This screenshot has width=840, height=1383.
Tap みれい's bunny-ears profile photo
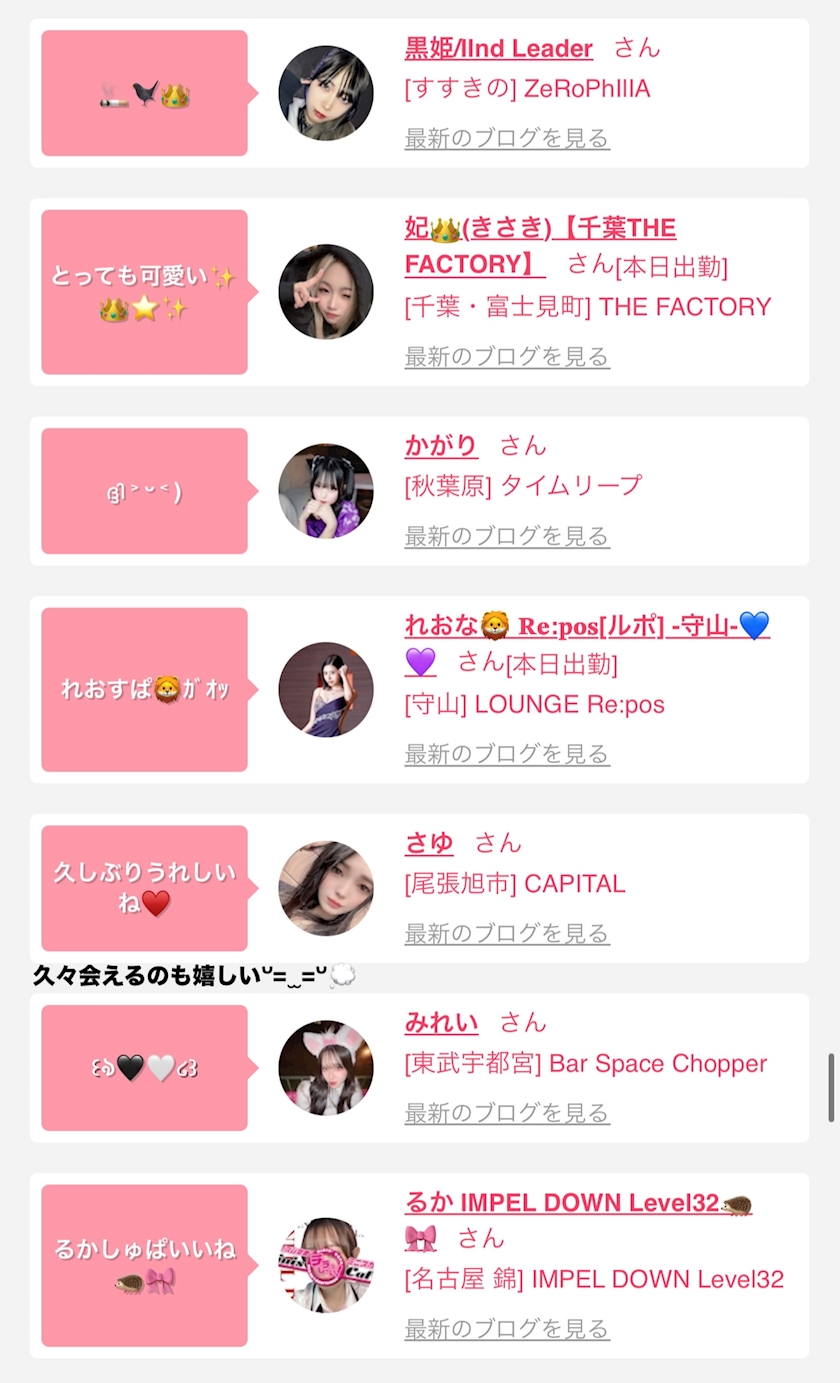[326, 1067]
